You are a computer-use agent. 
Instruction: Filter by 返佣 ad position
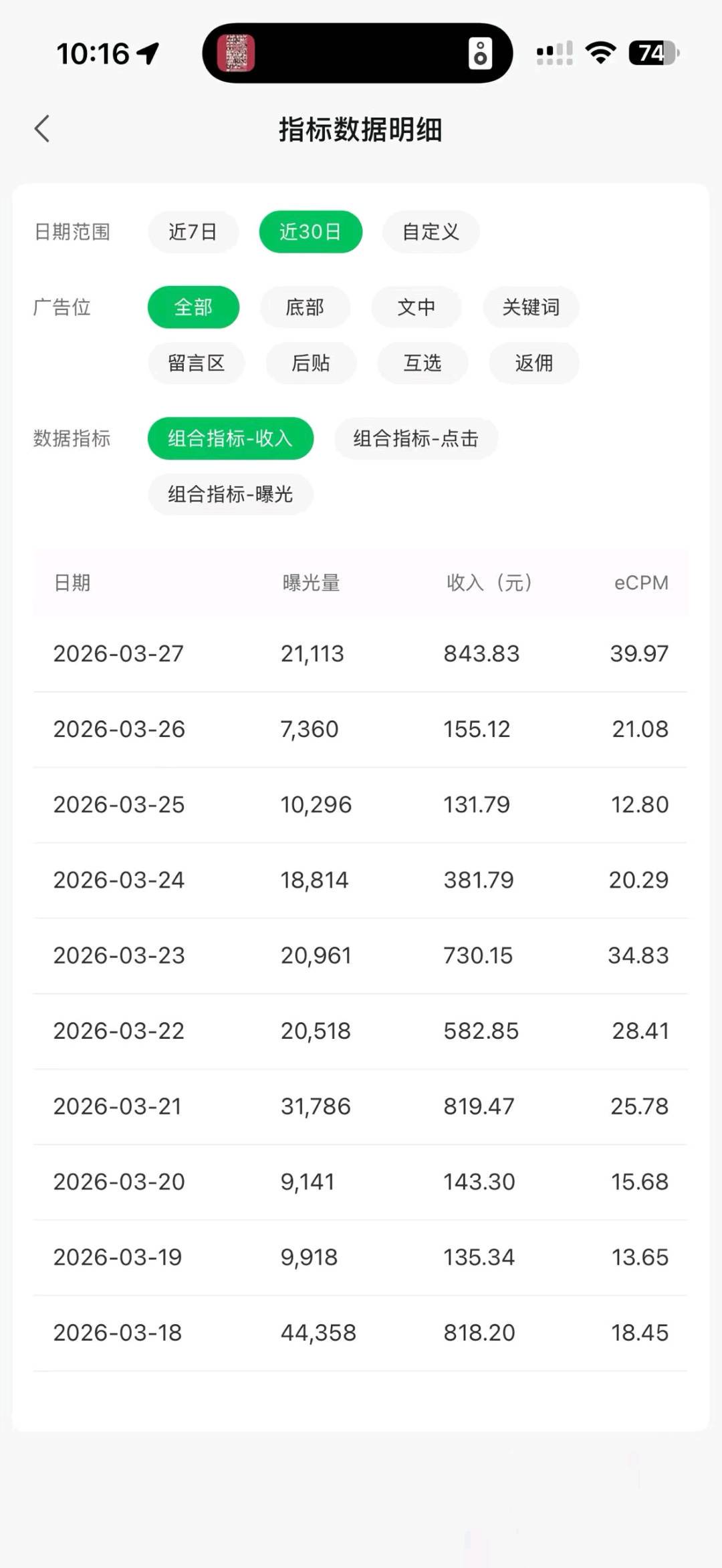[533, 363]
